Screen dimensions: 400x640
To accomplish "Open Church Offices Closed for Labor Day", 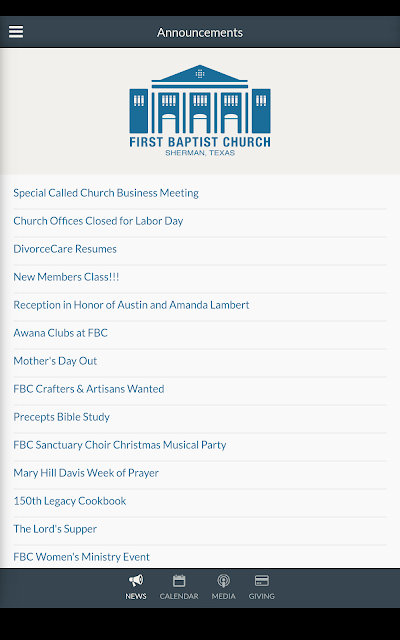I will [200, 221].
